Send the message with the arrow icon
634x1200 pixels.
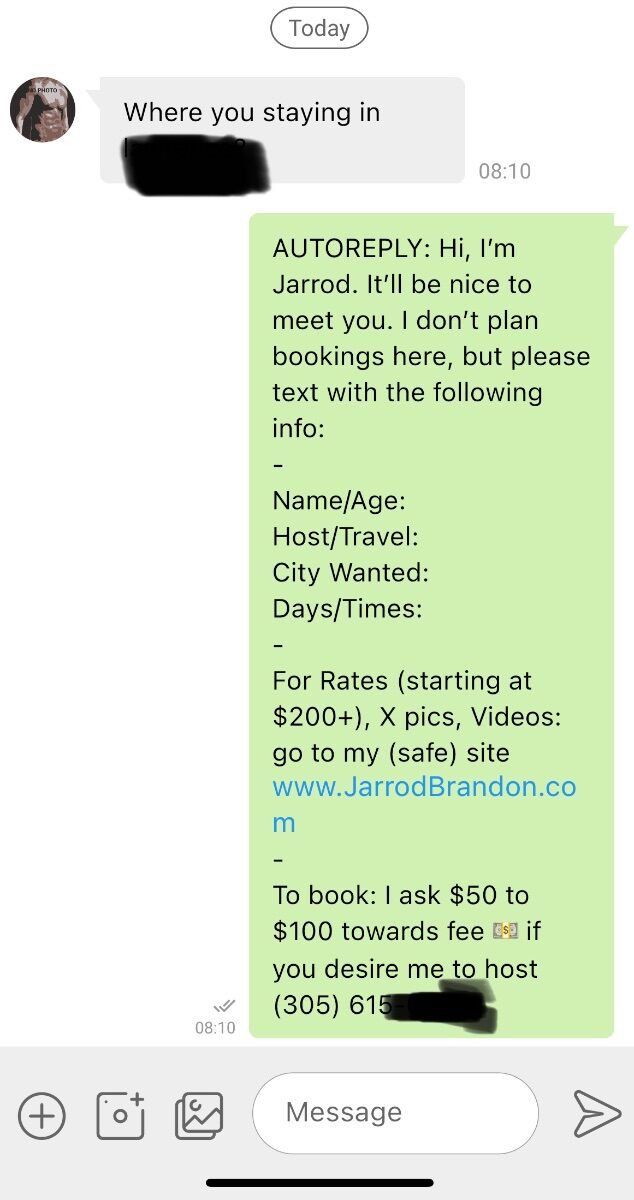(596, 1114)
